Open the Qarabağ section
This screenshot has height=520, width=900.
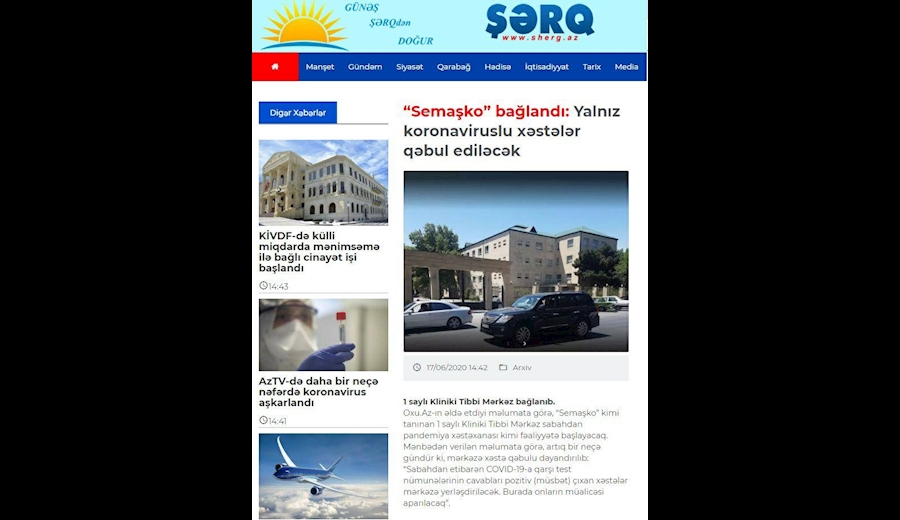coord(453,67)
